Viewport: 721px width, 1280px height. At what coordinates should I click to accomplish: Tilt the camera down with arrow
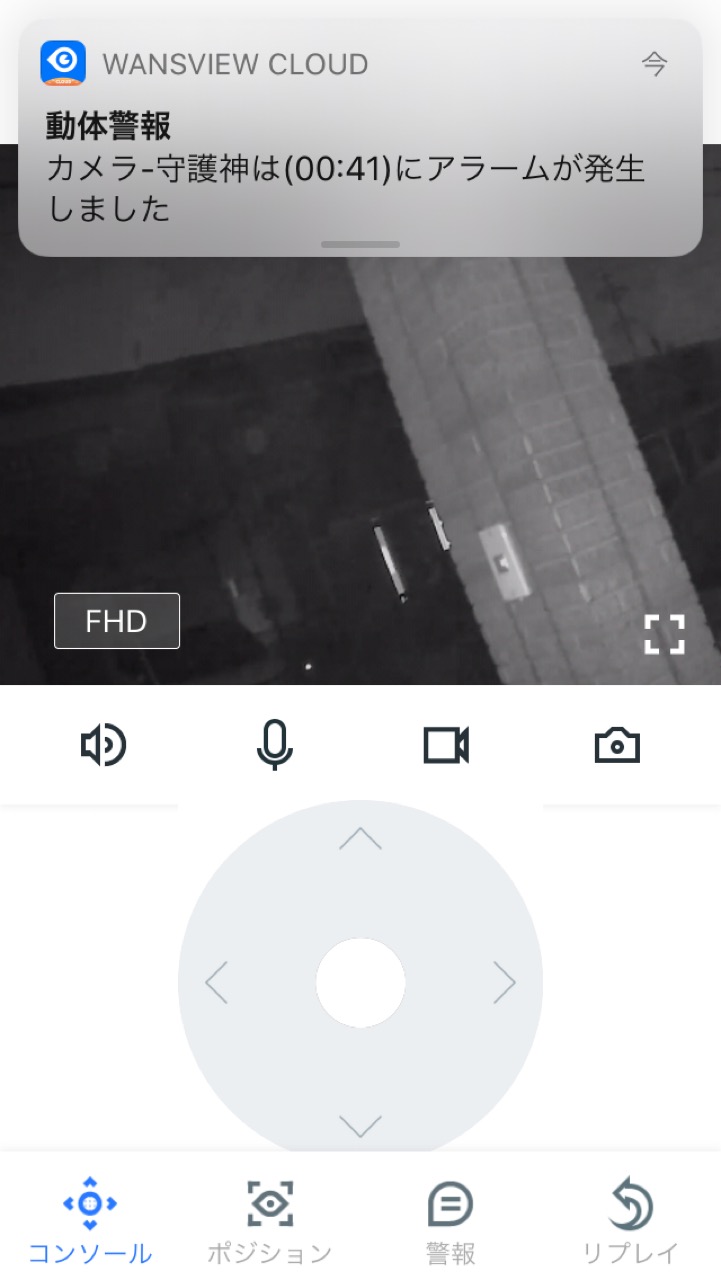[360, 1126]
